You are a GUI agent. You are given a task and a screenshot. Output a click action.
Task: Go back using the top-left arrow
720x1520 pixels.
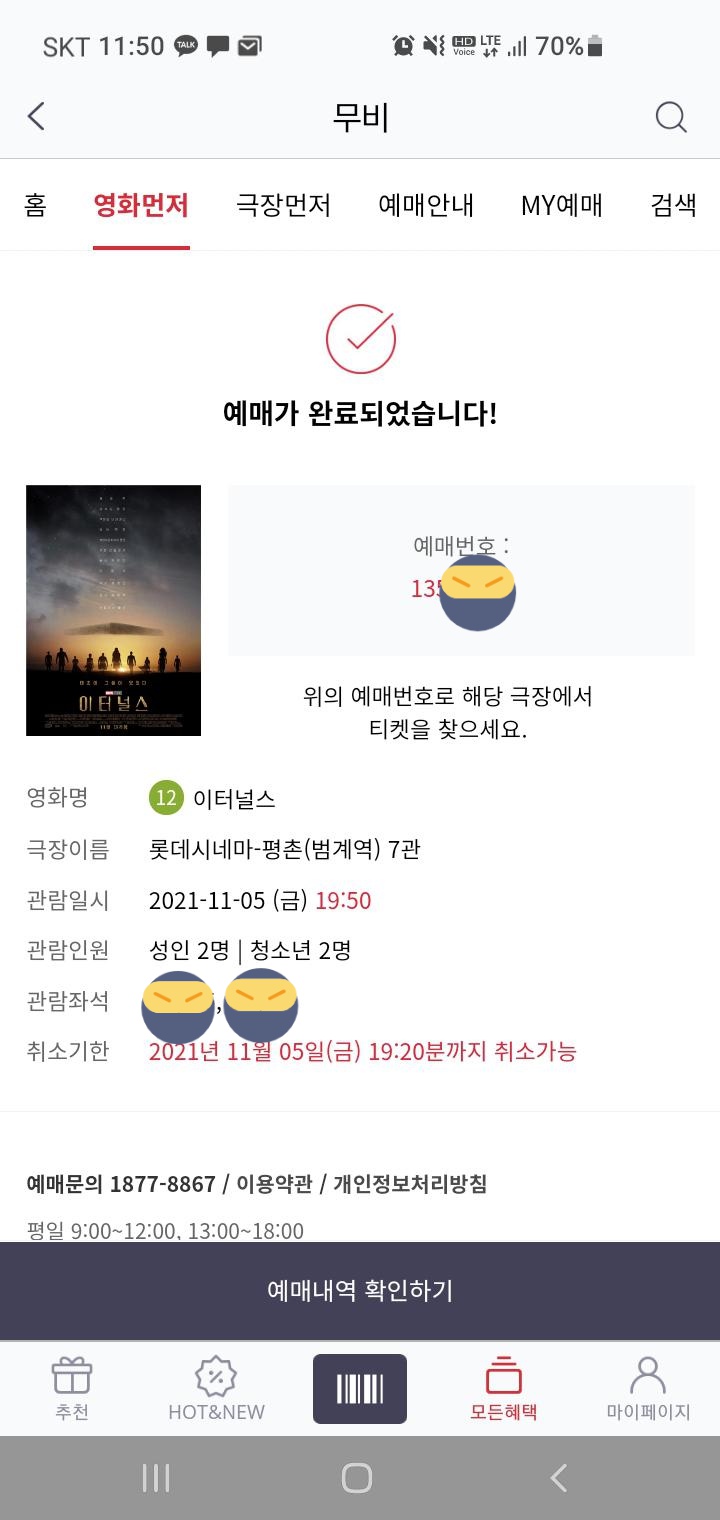point(36,117)
